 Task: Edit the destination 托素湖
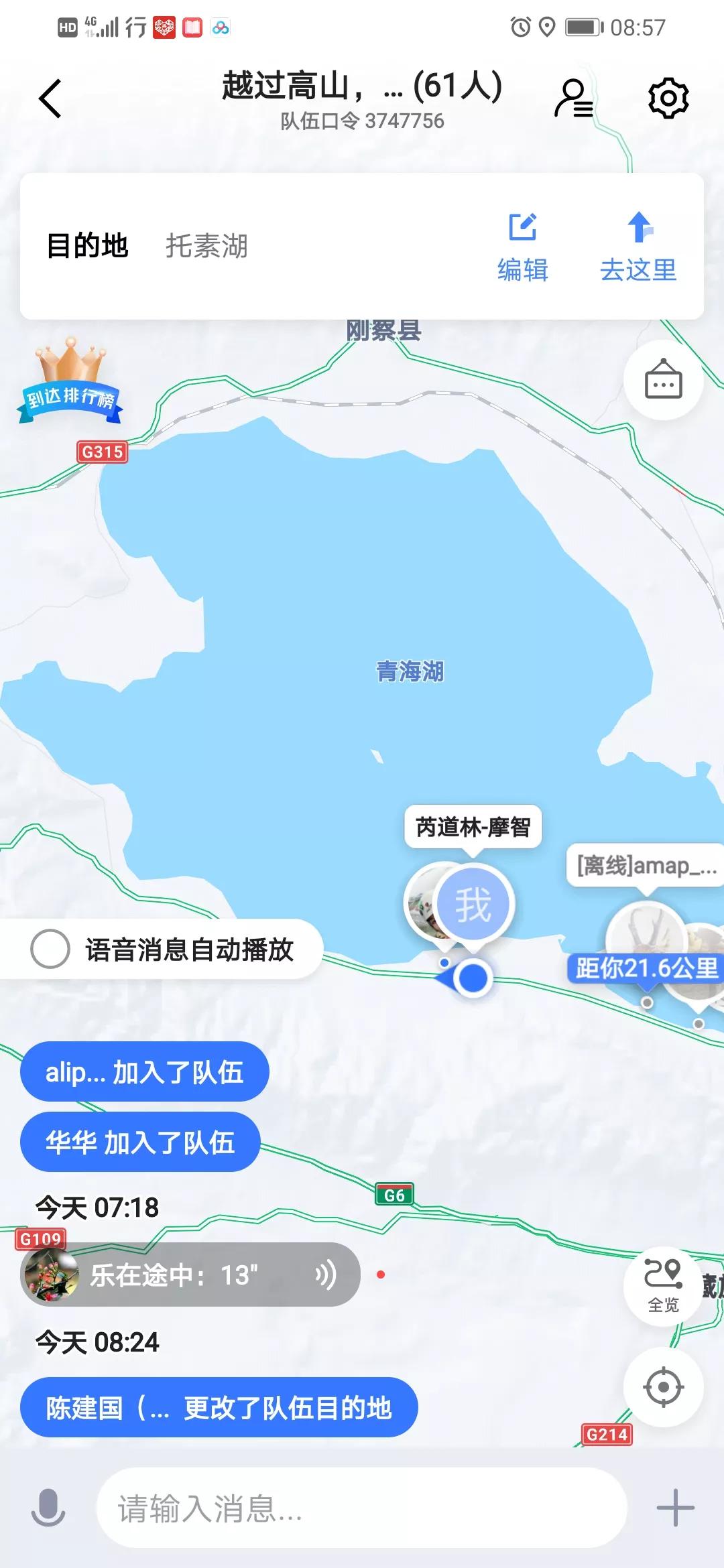click(522, 247)
